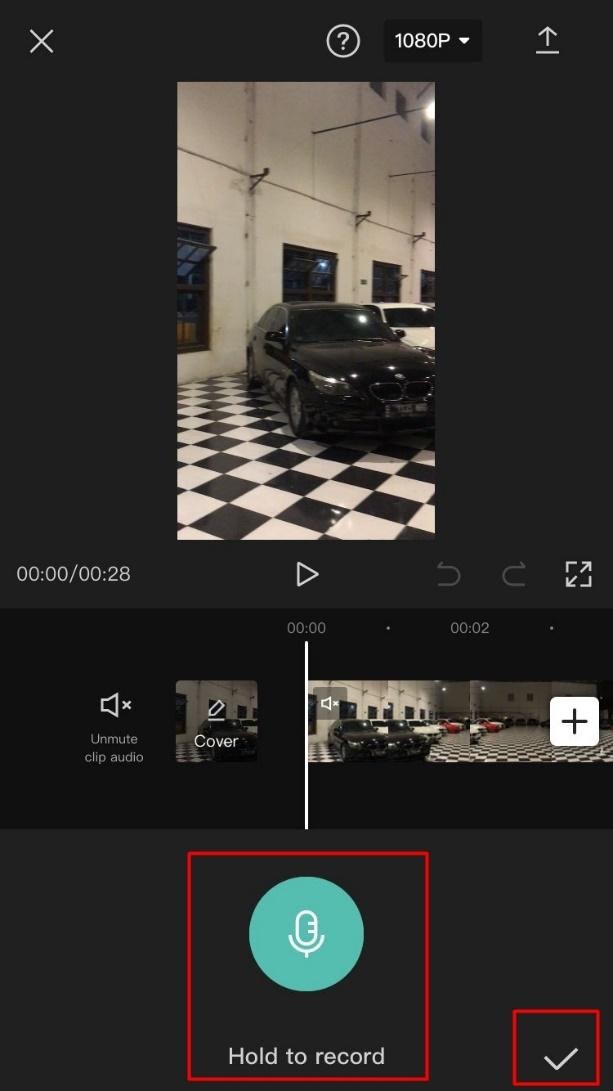Screen dimensions: 613x1091
Task: Play the video preview
Action: pos(306,574)
